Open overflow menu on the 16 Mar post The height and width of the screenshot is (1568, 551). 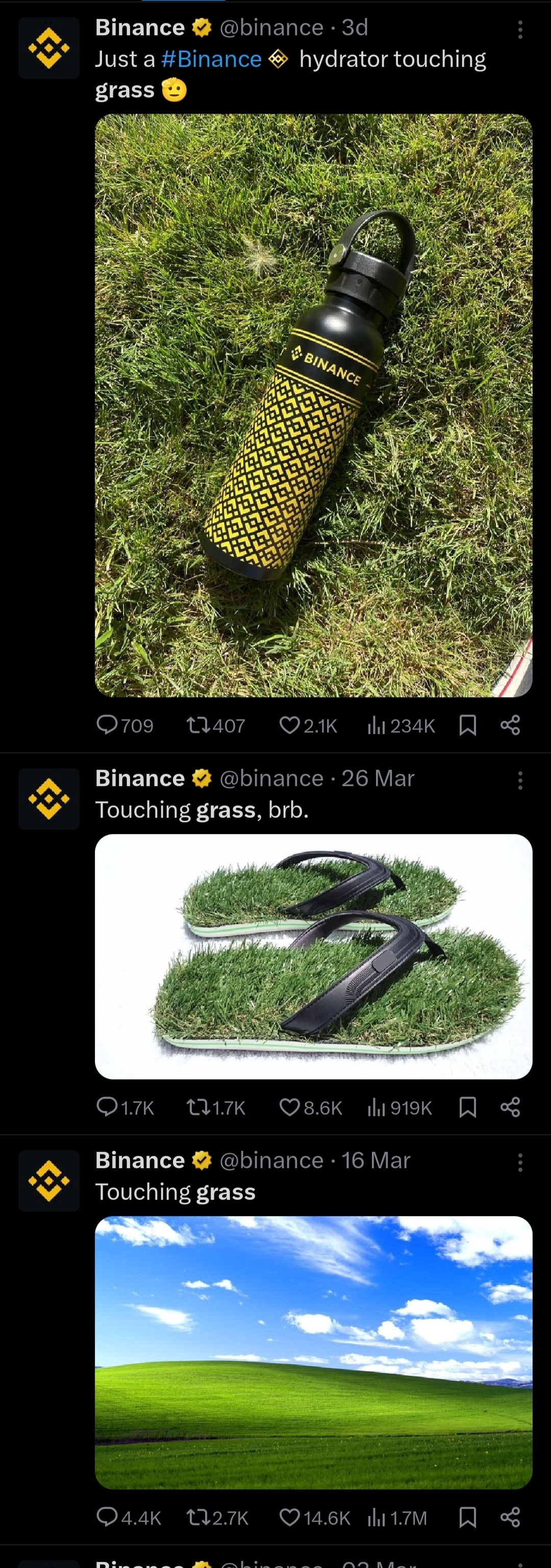pyautogui.click(x=520, y=1161)
